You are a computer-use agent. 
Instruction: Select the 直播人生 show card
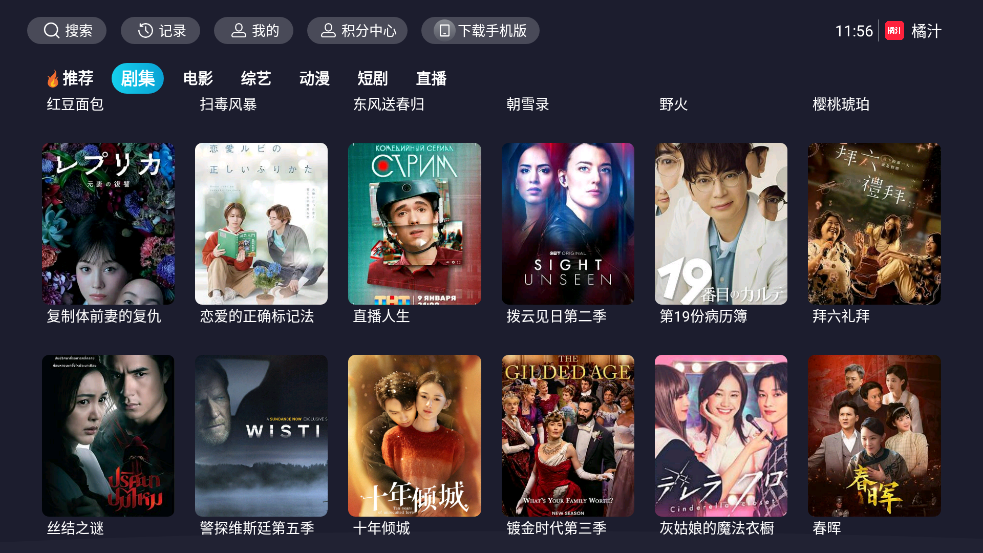pyautogui.click(x=414, y=224)
